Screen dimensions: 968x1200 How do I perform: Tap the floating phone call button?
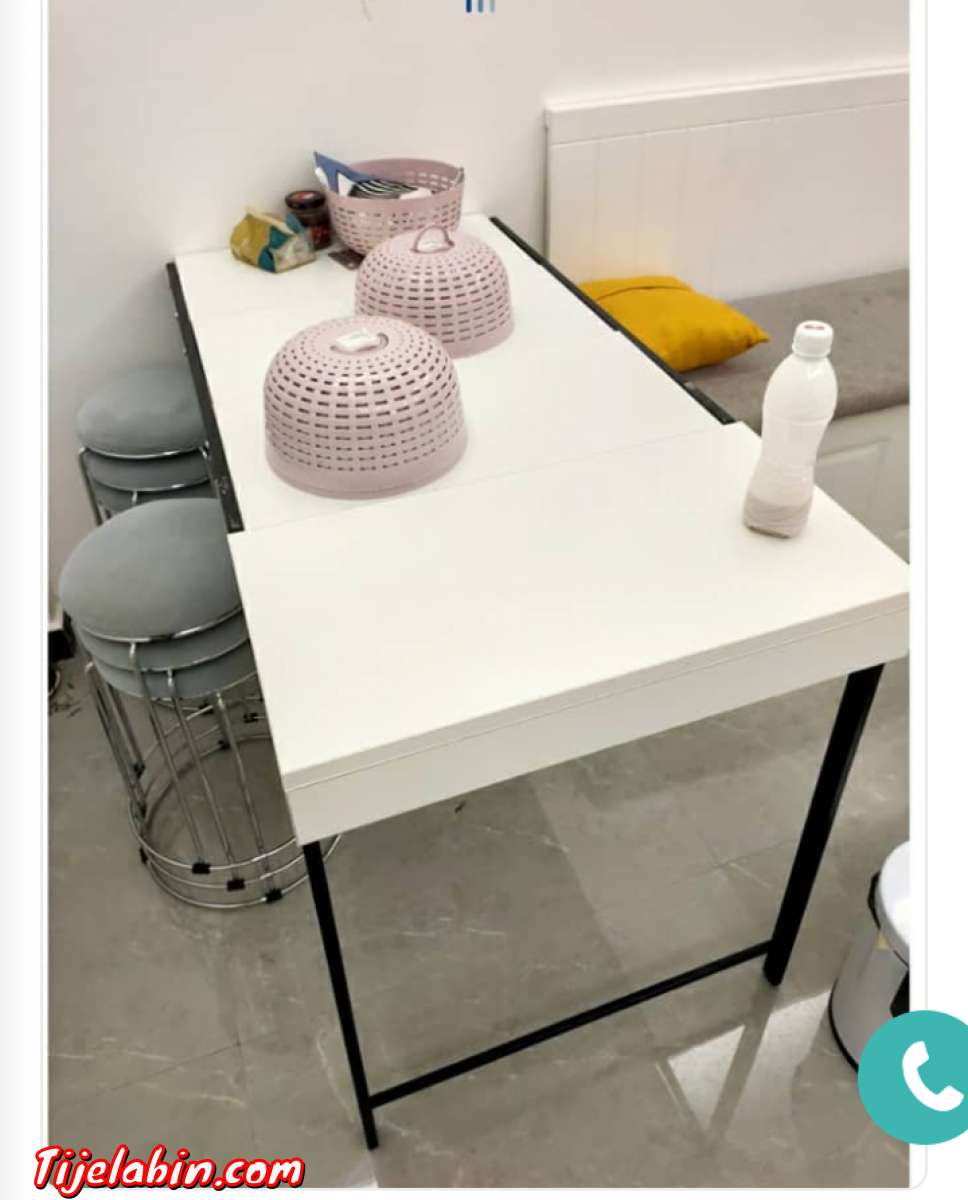pyautogui.click(x=922, y=1077)
